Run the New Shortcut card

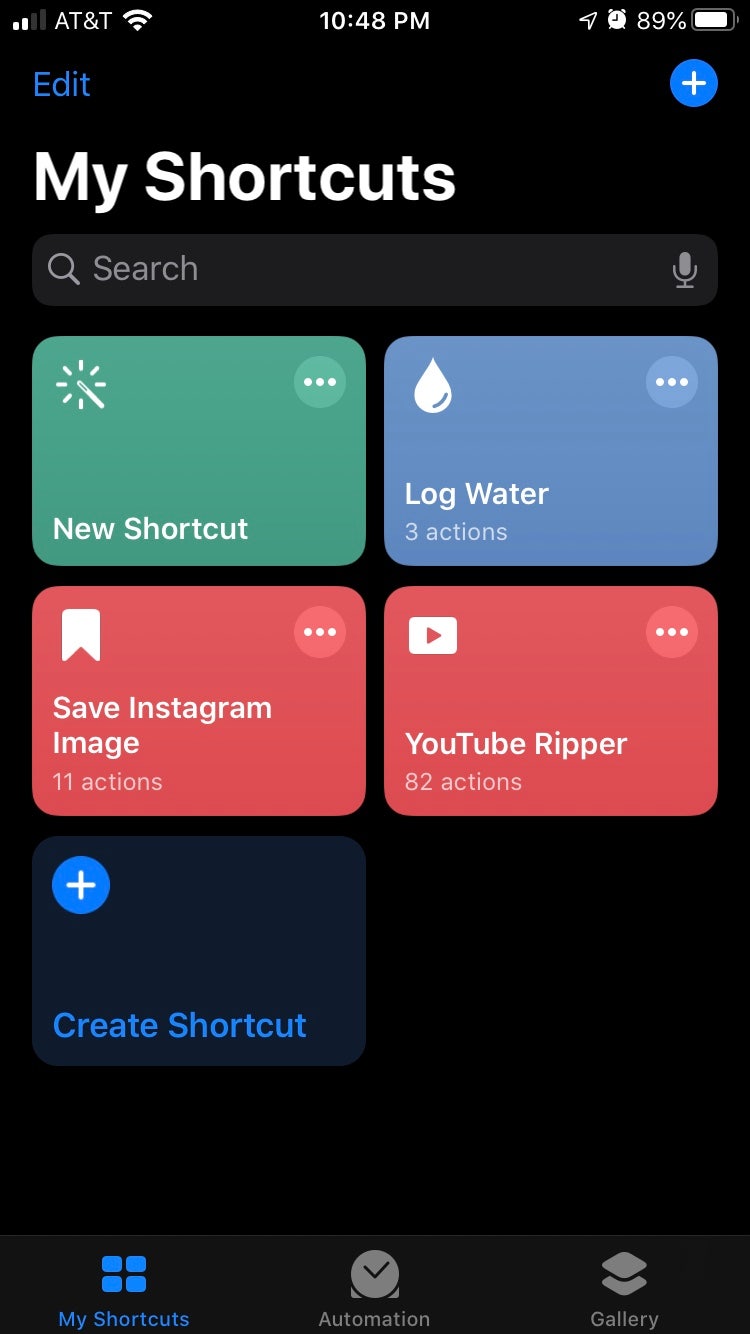coord(199,451)
